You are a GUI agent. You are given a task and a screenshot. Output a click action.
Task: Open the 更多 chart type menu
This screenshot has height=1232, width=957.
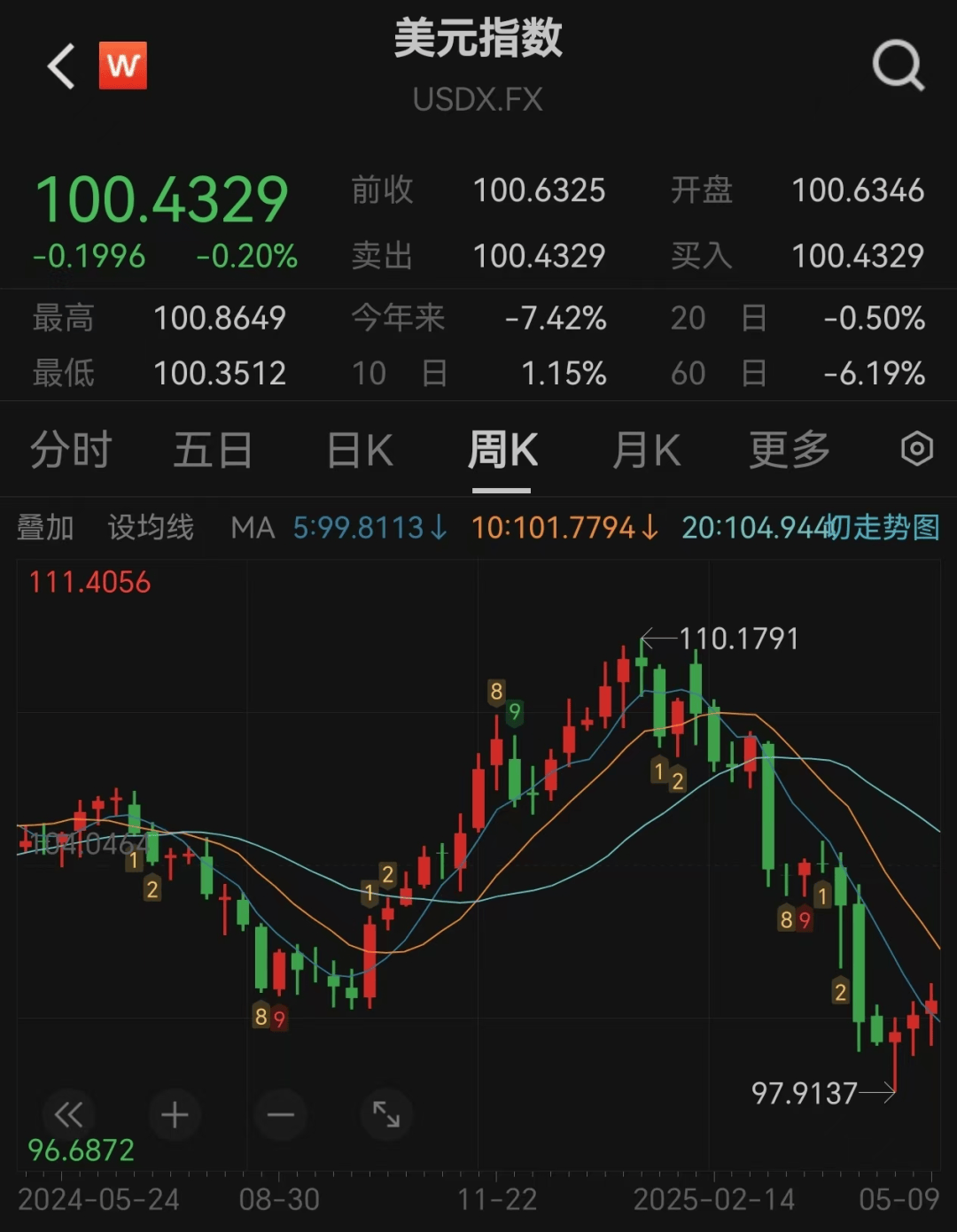point(788,450)
